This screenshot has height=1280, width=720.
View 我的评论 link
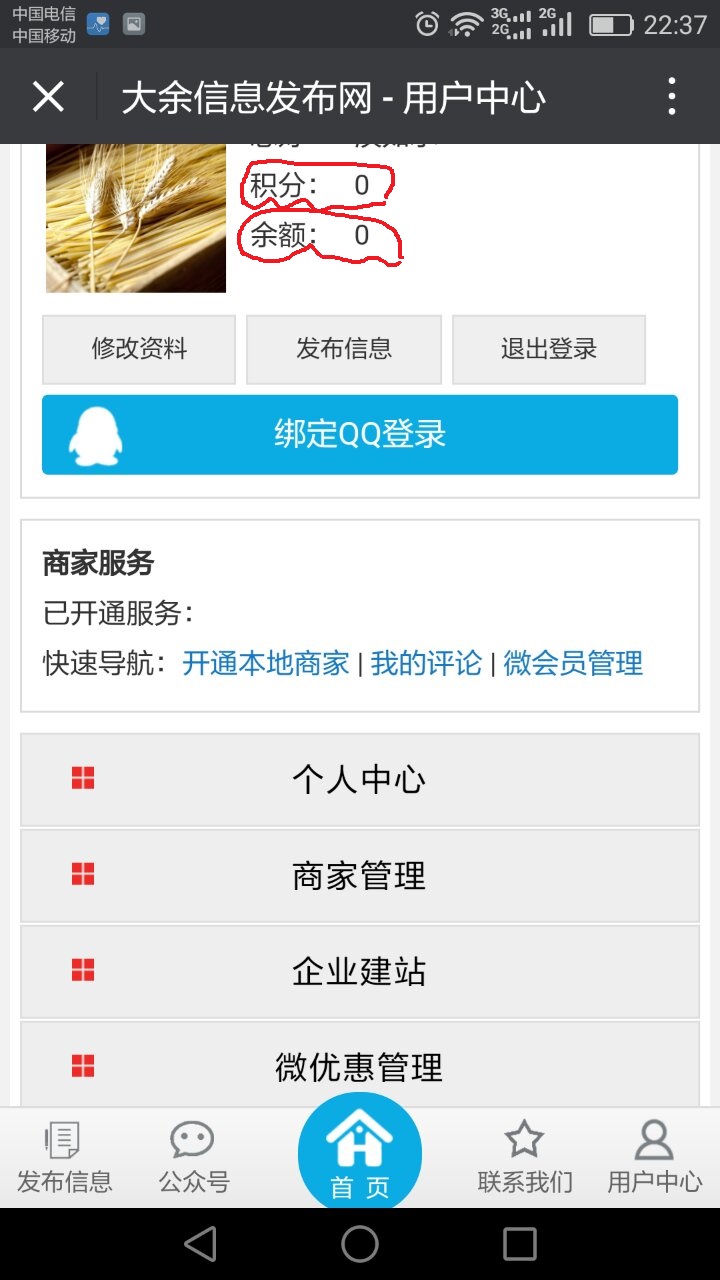pos(426,663)
